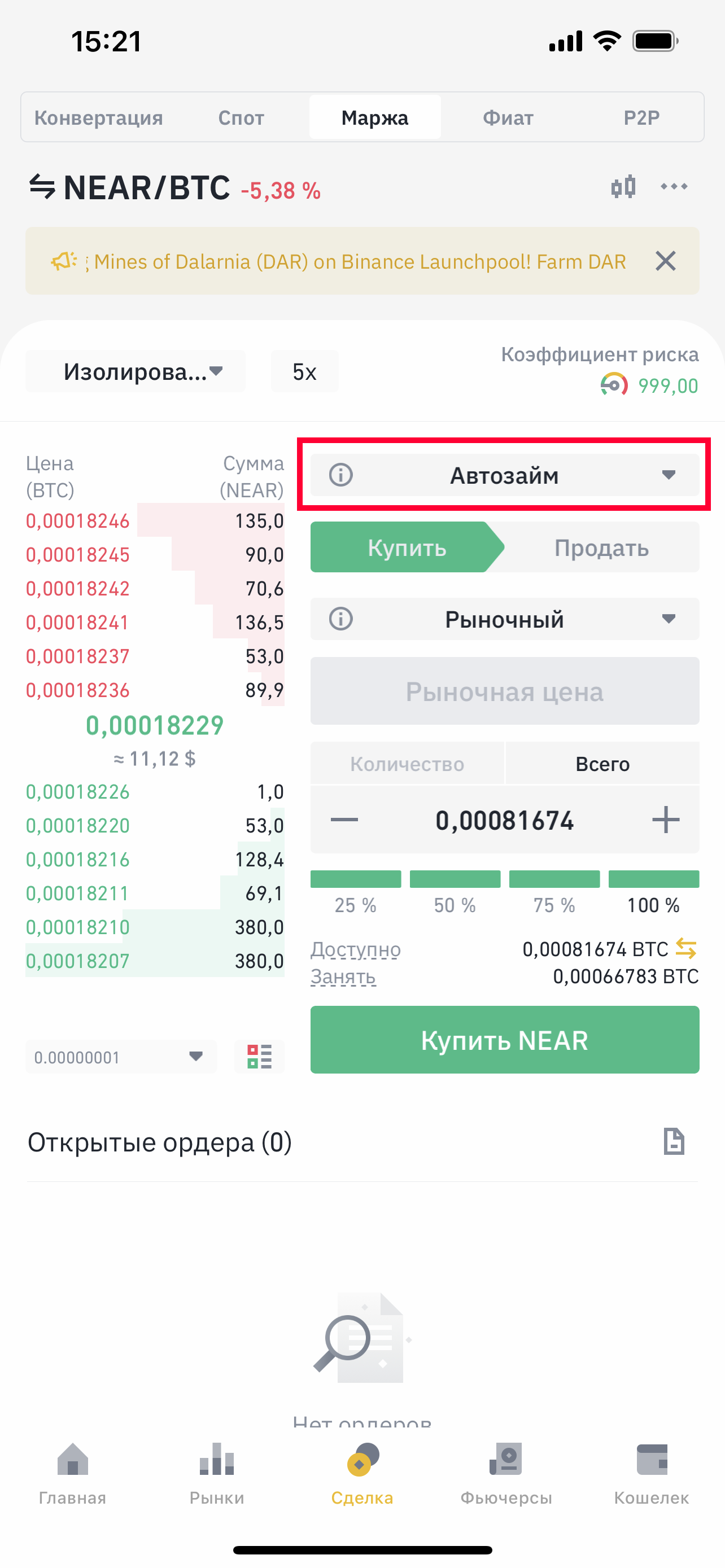Open the Рыночный order type dropdown
This screenshot has height=1568, width=725.
click(x=505, y=619)
